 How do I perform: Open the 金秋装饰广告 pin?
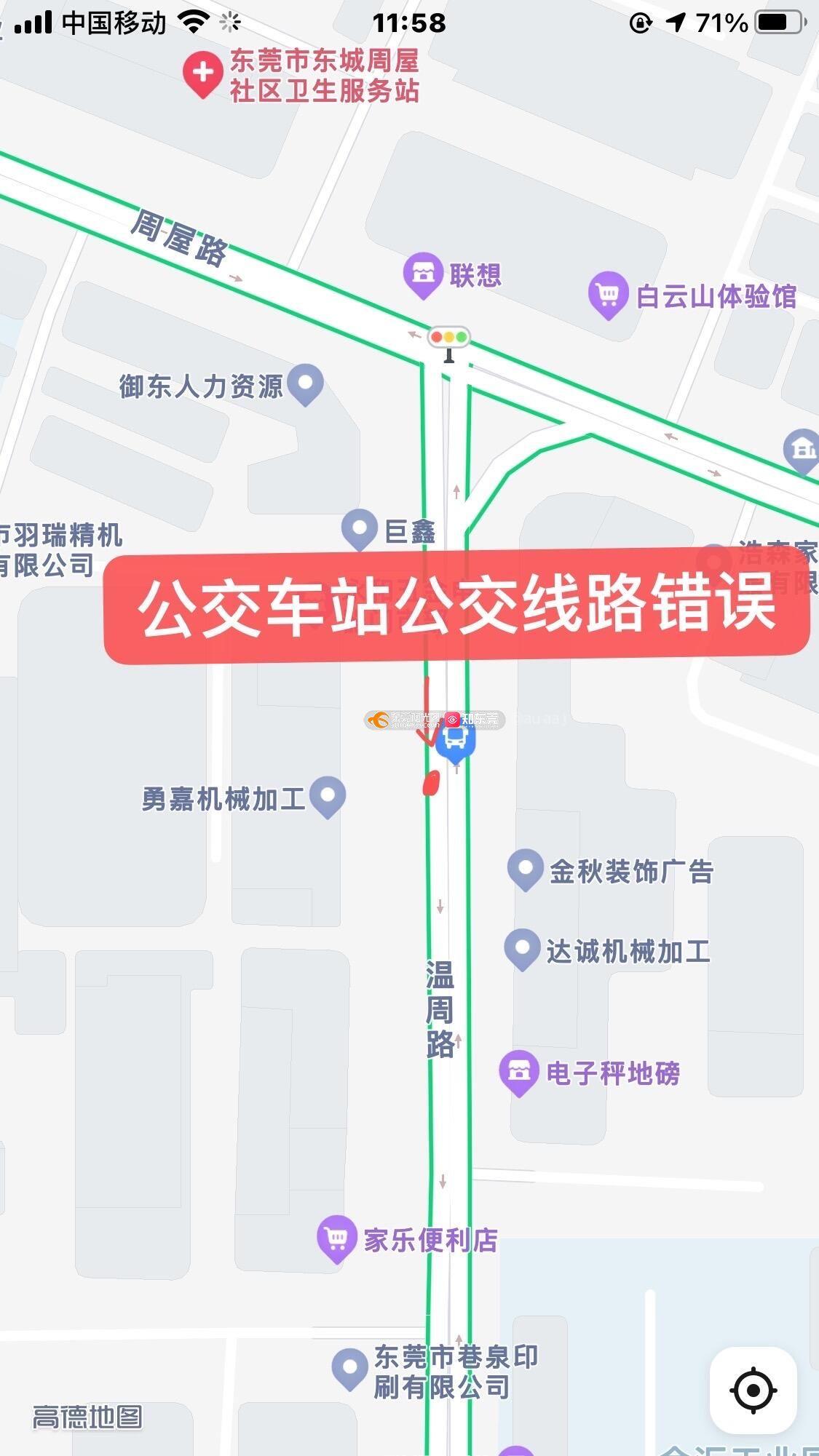[x=525, y=869]
